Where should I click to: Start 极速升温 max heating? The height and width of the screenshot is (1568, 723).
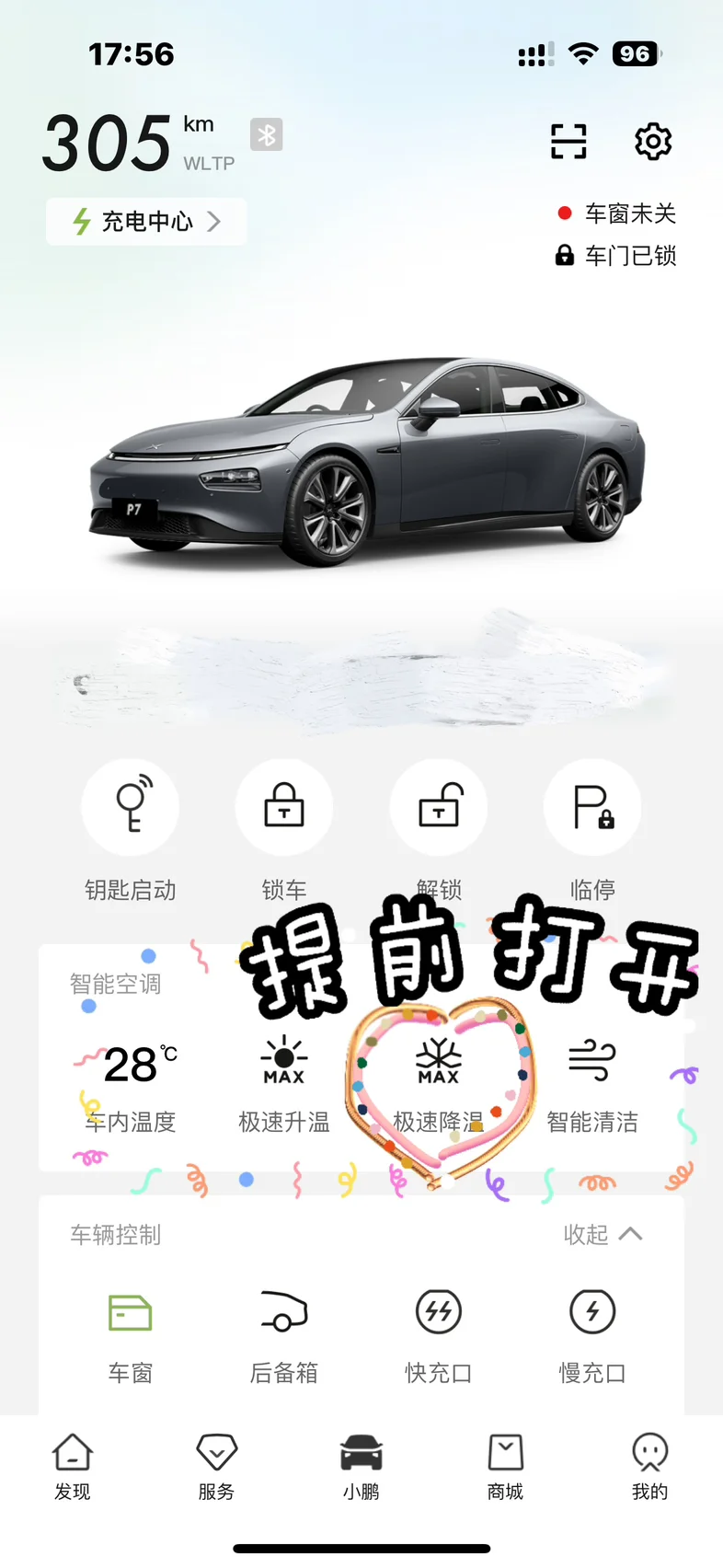click(x=284, y=1084)
